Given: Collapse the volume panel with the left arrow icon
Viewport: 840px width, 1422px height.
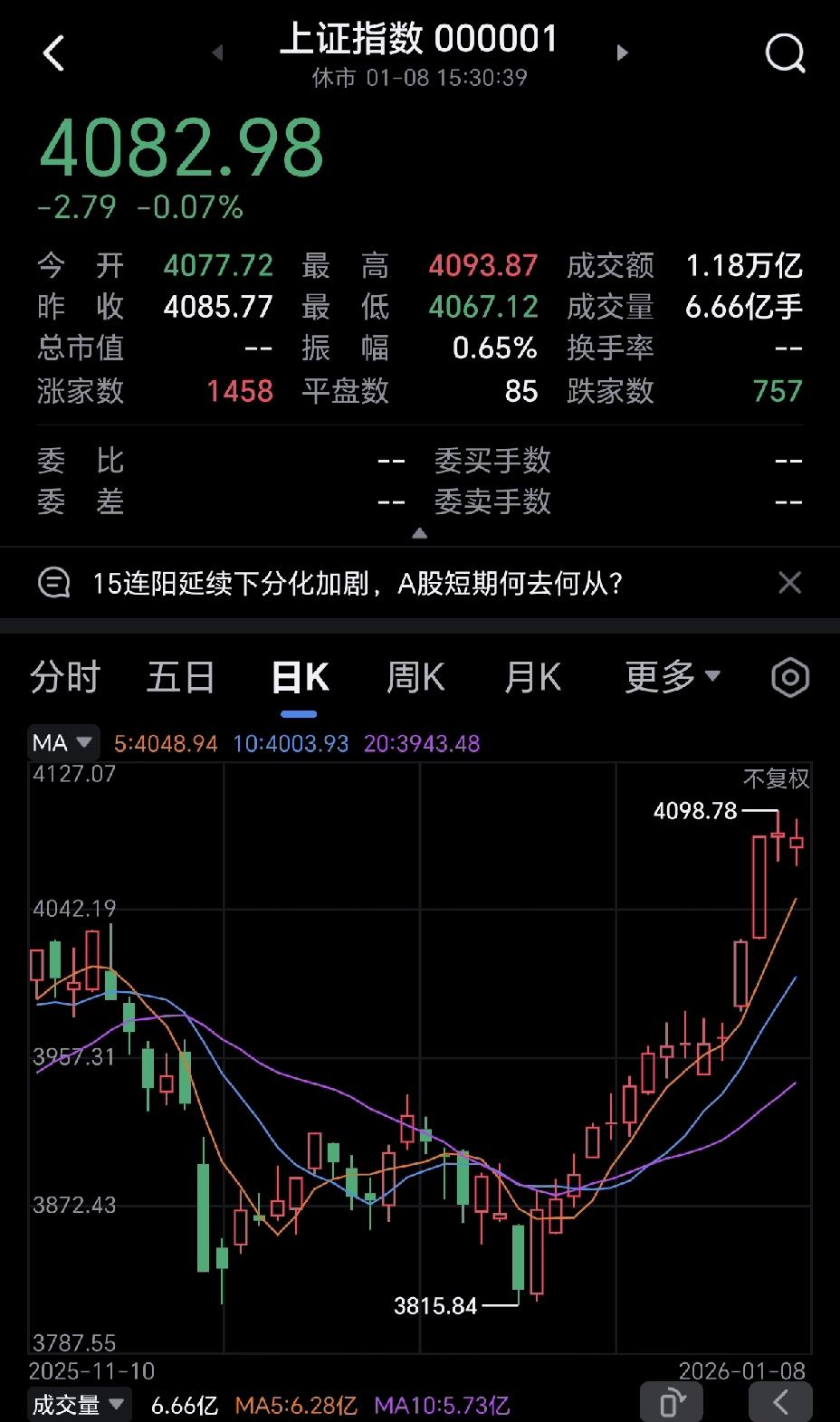Looking at the screenshot, I should pos(781,1400).
